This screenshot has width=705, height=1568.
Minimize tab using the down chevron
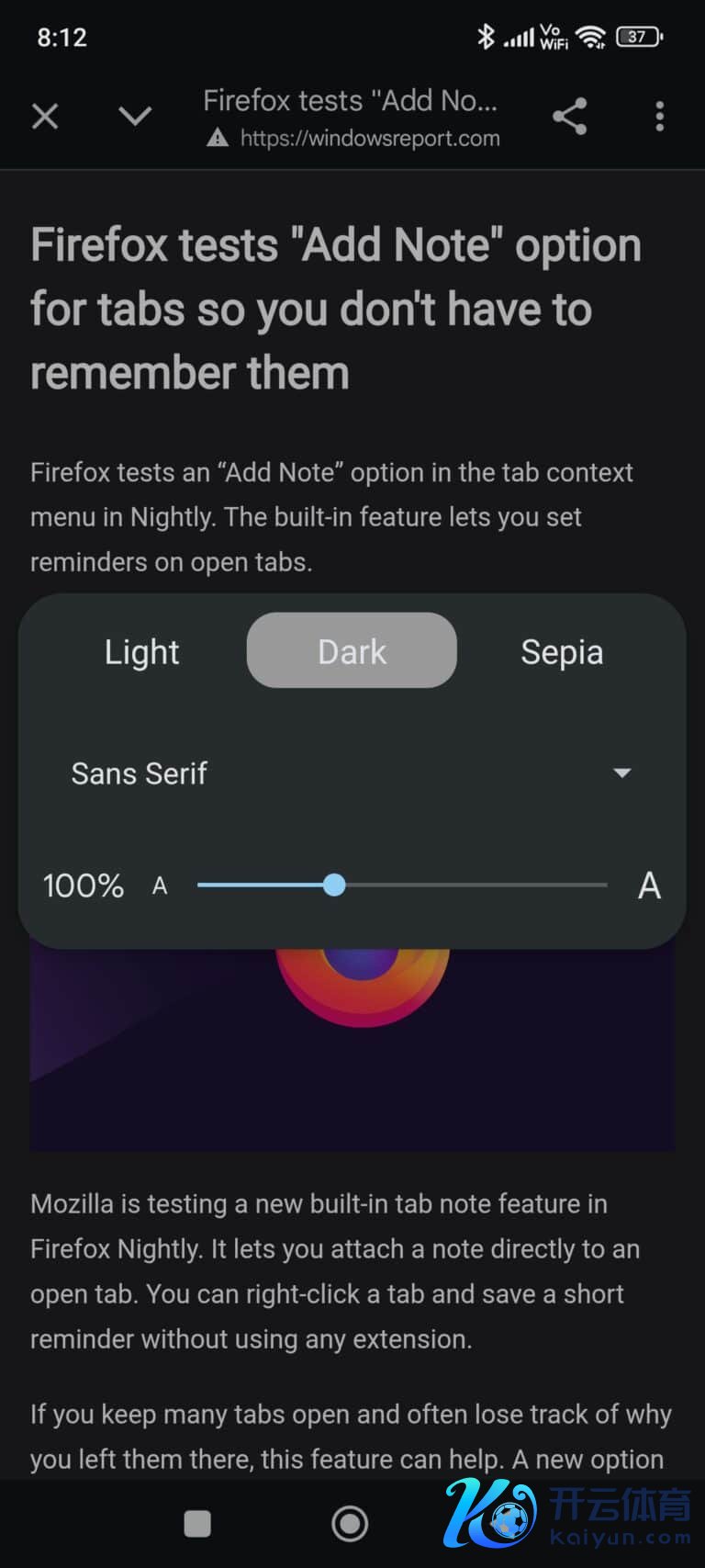(x=135, y=117)
